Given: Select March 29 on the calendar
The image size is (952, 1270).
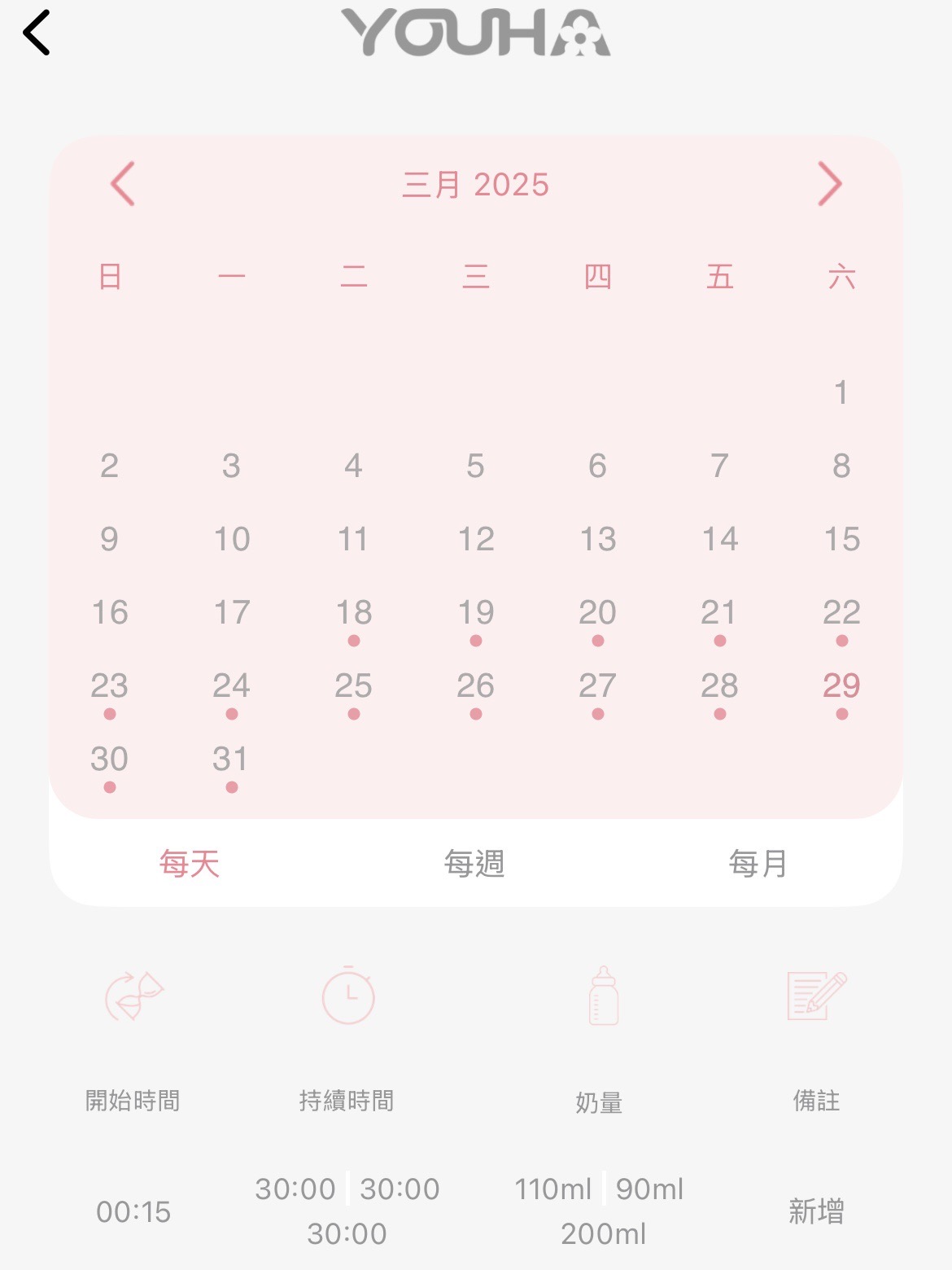Looking at the screenshot, I should point(841,686).
